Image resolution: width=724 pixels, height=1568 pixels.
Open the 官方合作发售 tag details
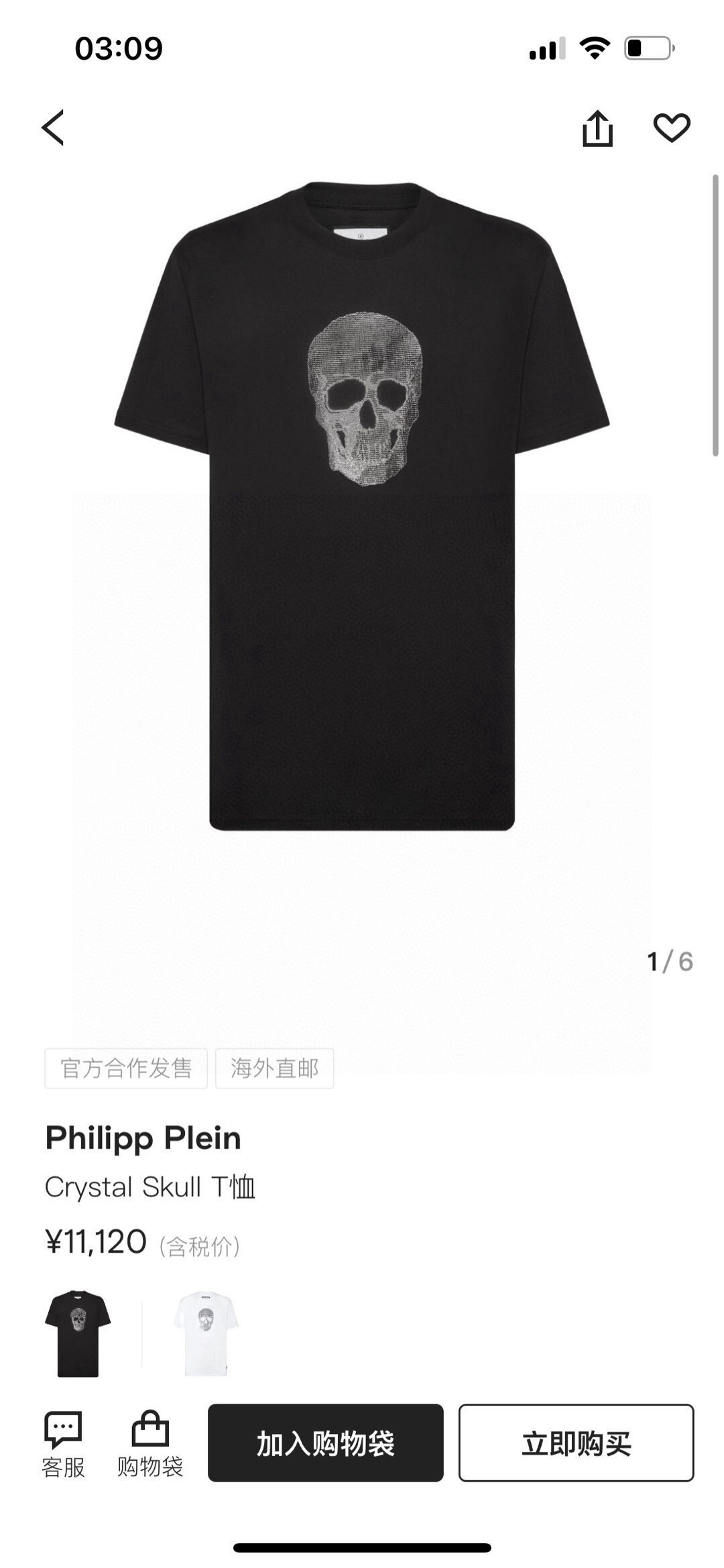point(127,1068)
